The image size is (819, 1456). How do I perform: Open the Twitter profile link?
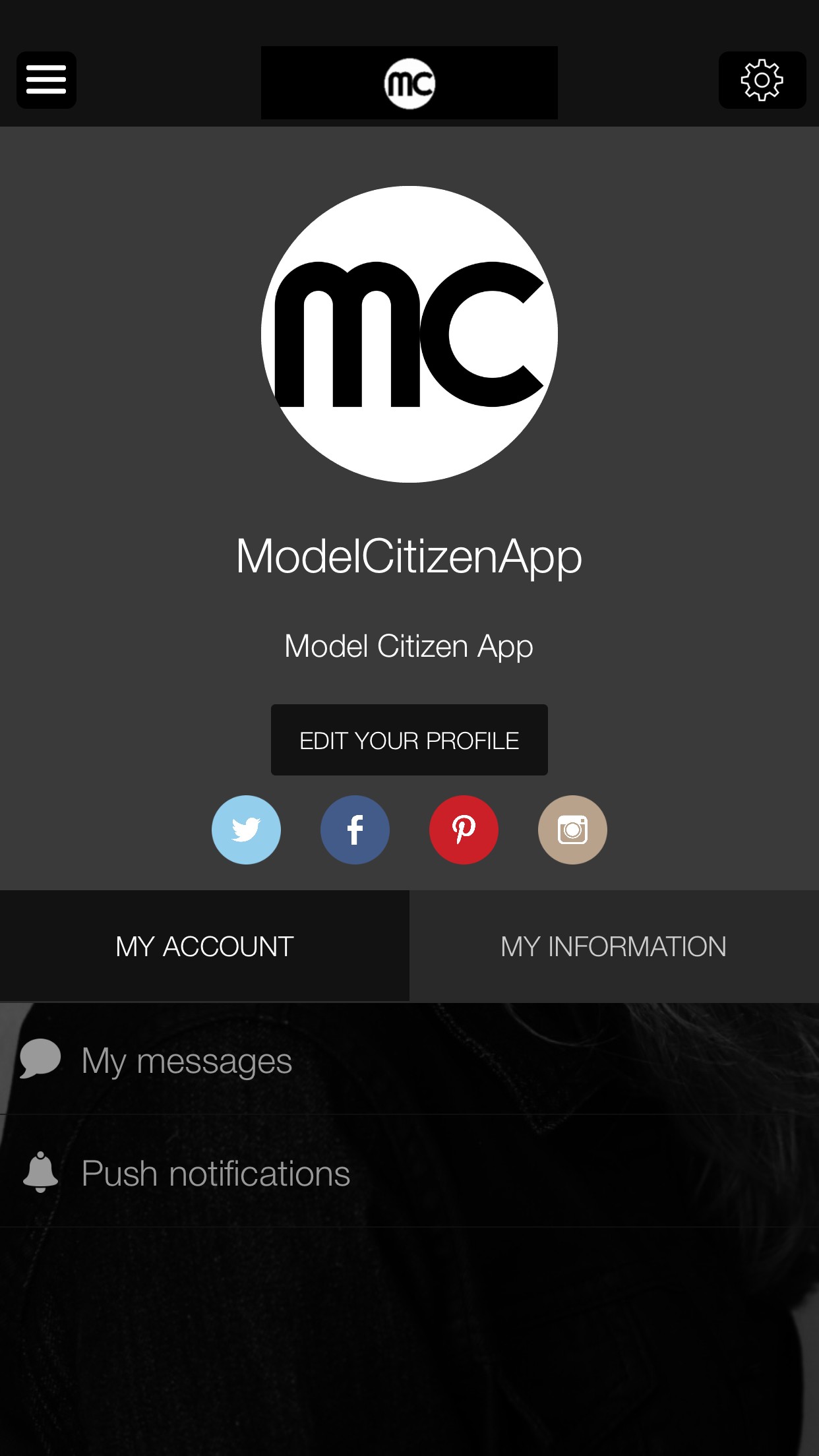(246, 830)
